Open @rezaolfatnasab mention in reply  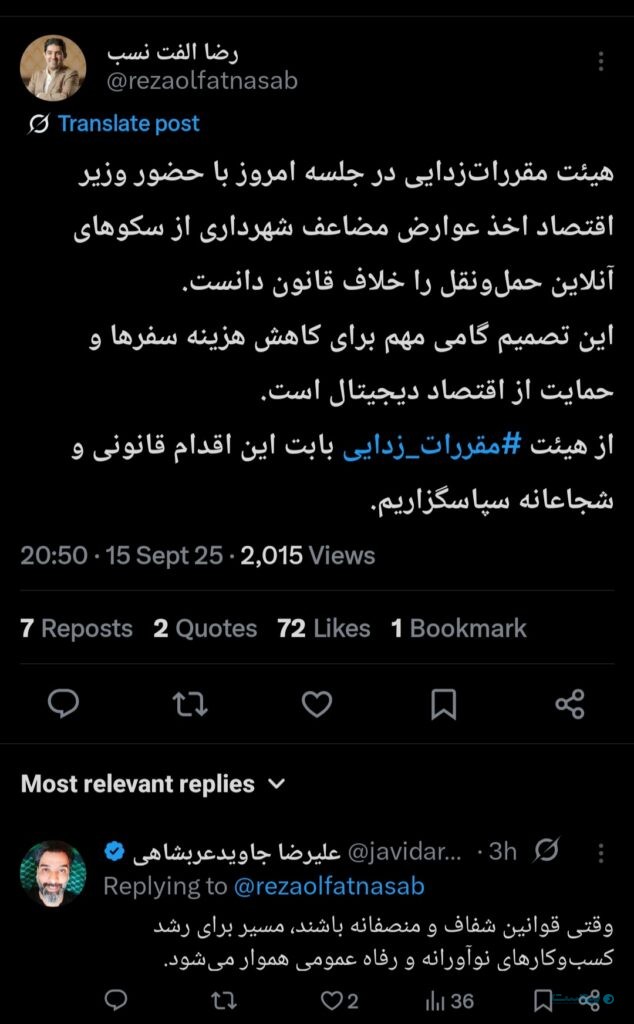(x=329, y=886)
